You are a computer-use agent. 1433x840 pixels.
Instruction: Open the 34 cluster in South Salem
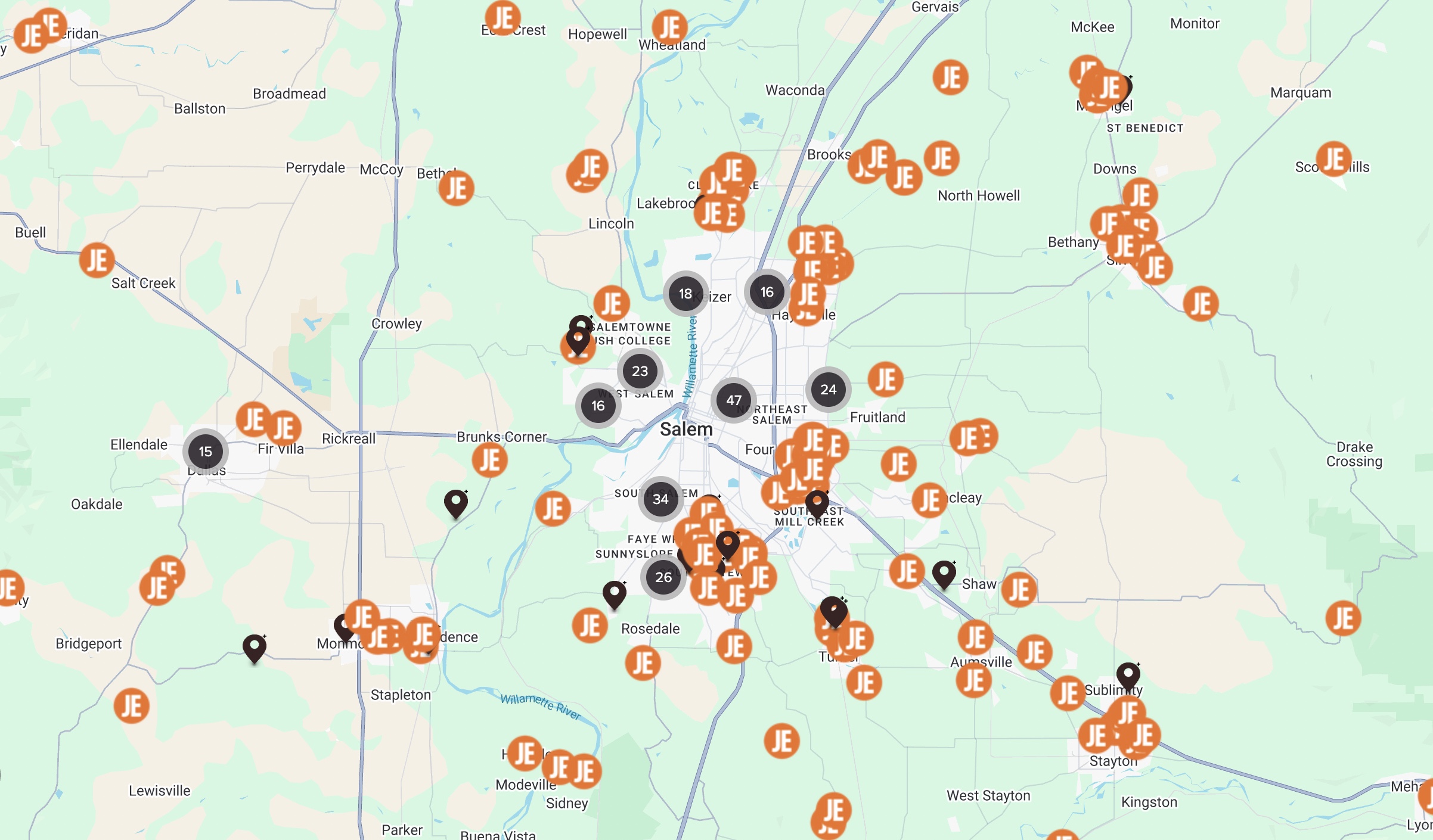point(660,499)
